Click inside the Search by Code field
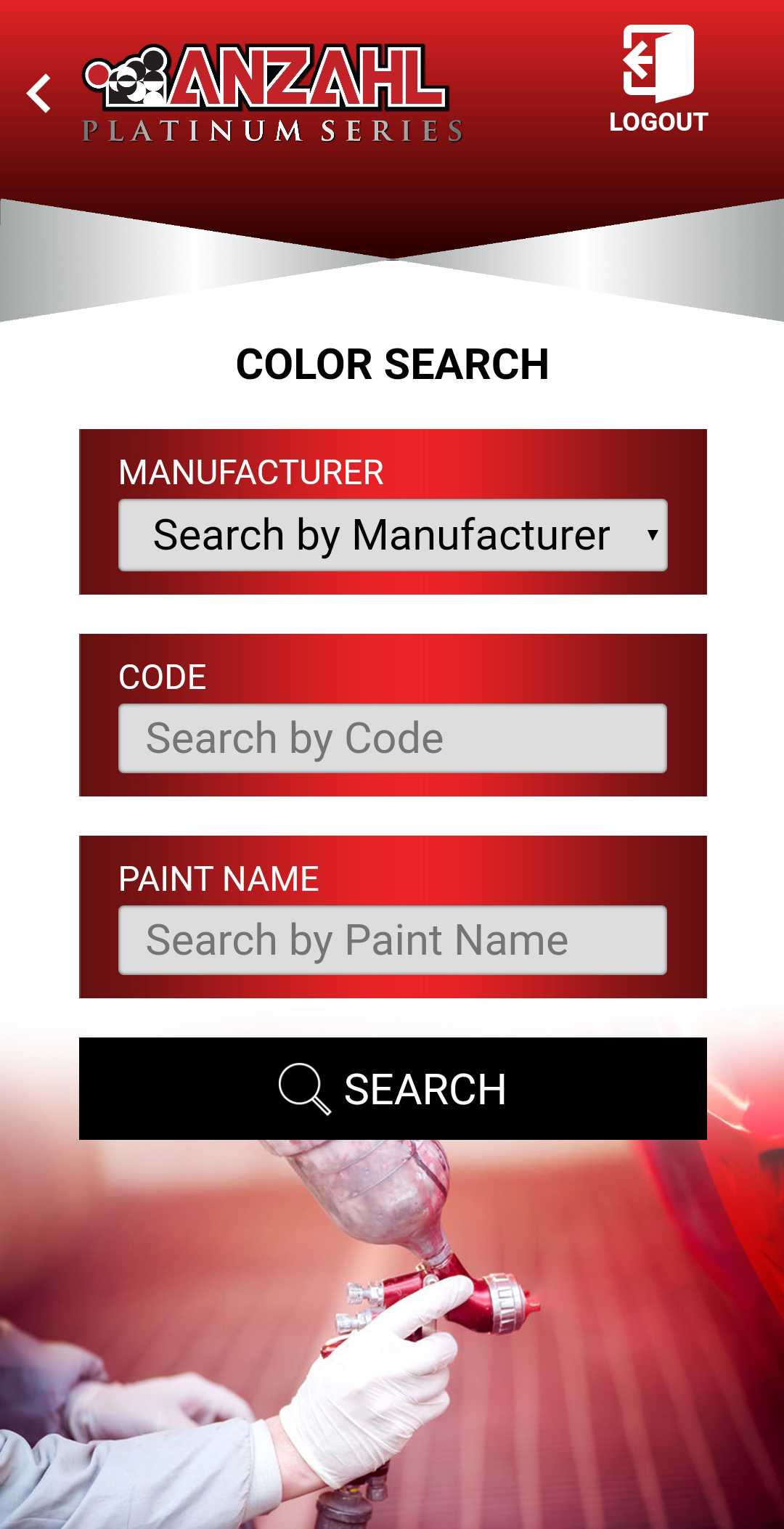Viewport: 784px width, 1529px height. [392, 738]
